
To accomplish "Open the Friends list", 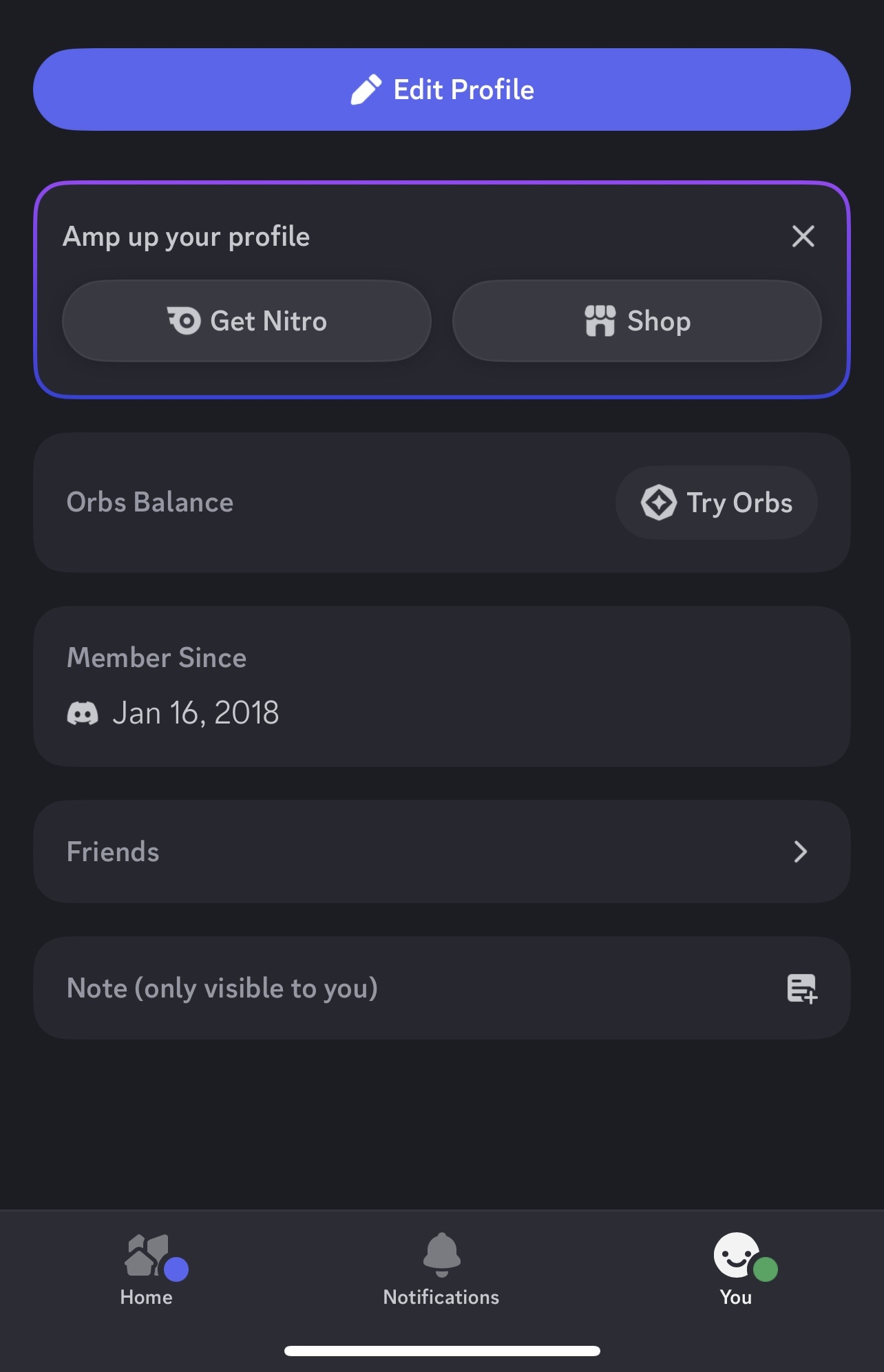I will pos(441,852).
